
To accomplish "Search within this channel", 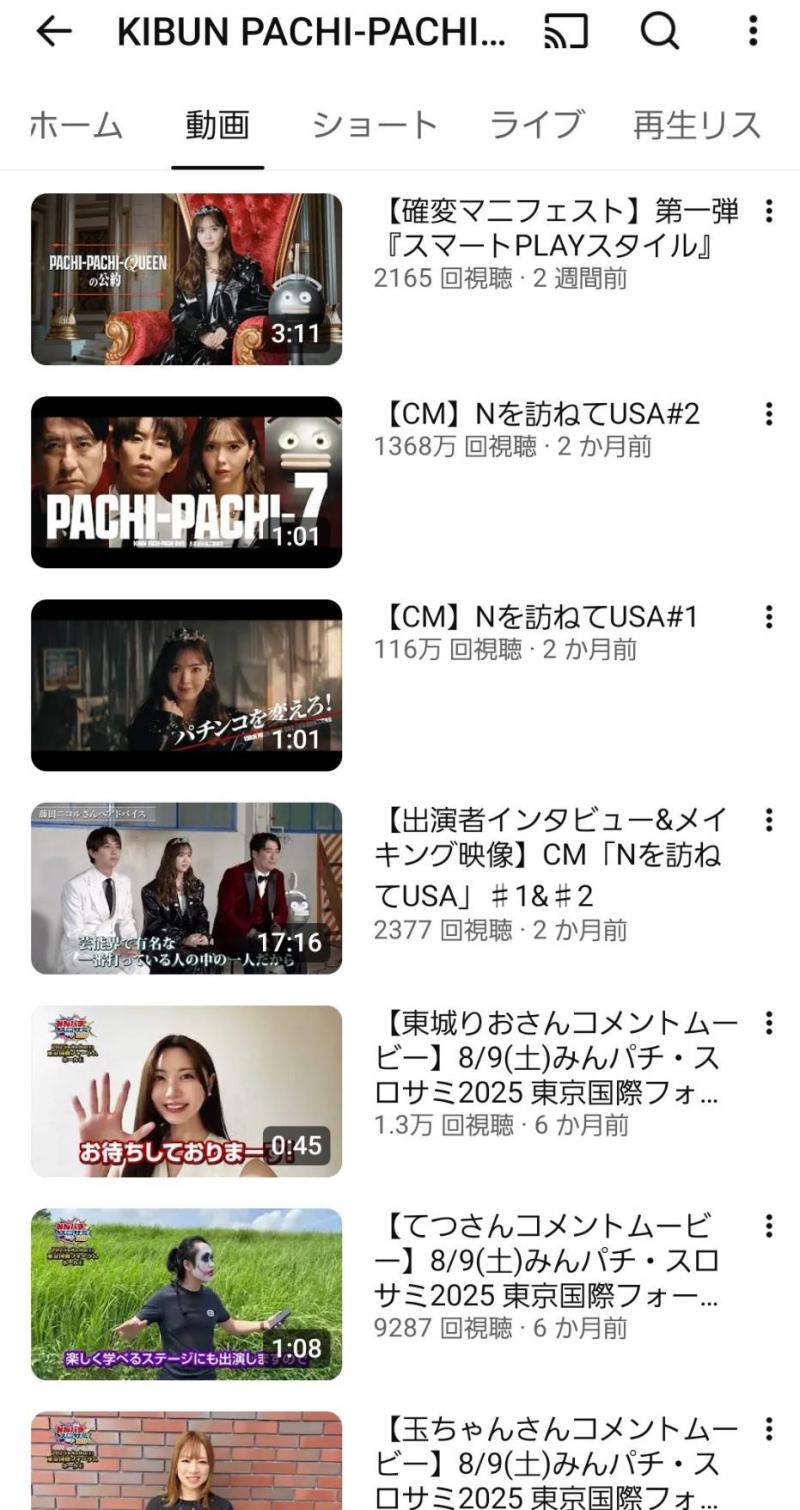I will 660,32.
